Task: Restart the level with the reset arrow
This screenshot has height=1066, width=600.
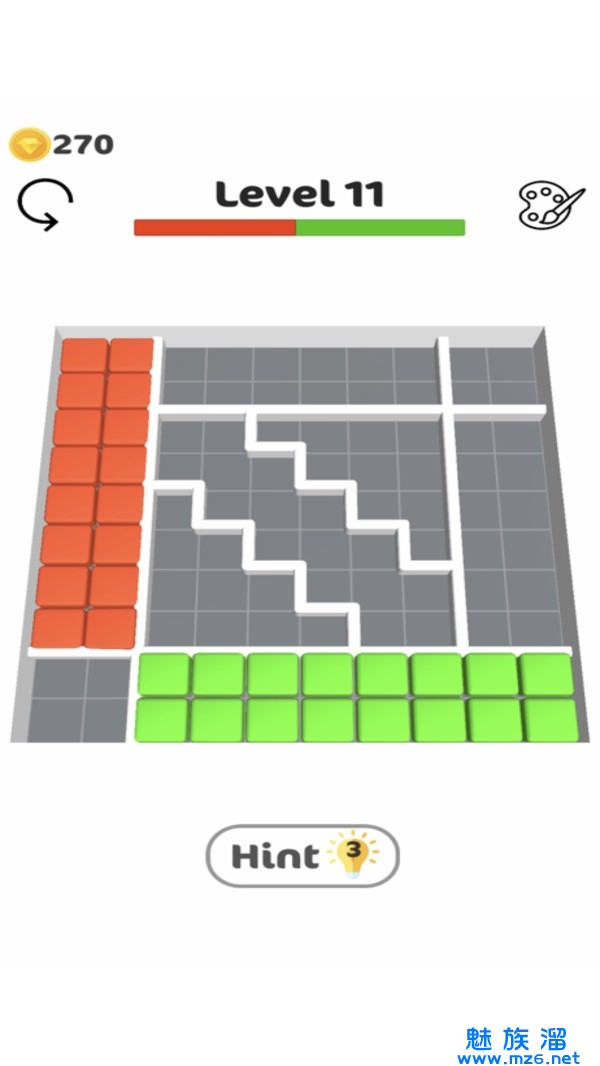Action: pos(45,206)
